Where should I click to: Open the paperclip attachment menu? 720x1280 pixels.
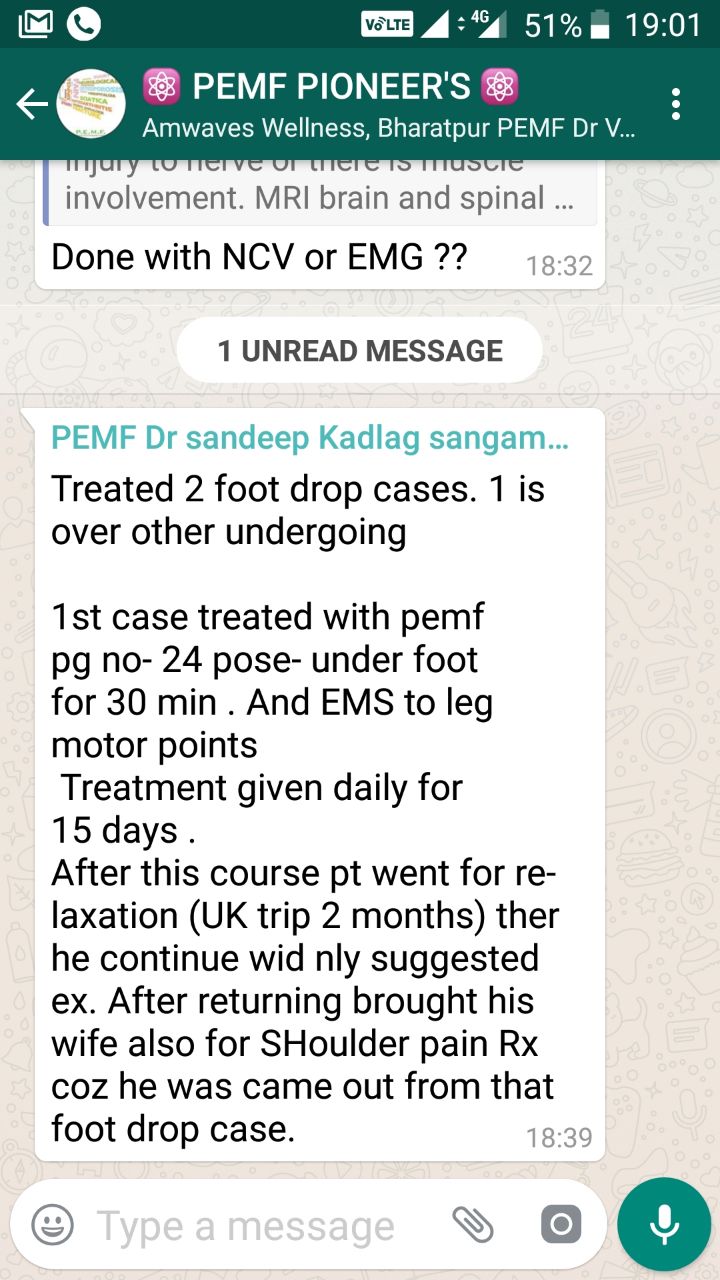(x=473, y=1224)
